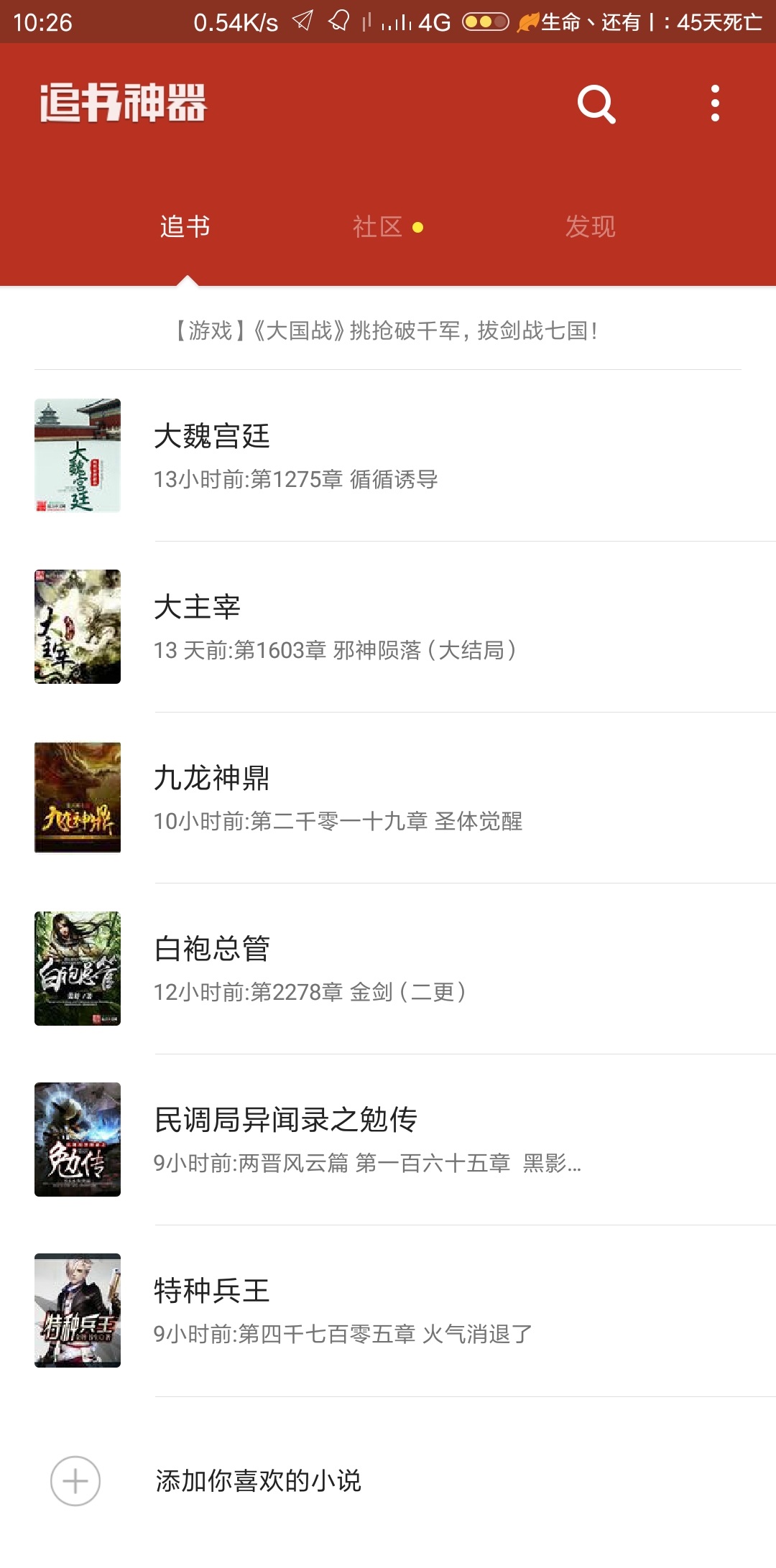Screen dimensions: 776x1568
Task: Open 九龙神鼎 from the bookshelf
Action: point(388,797)
